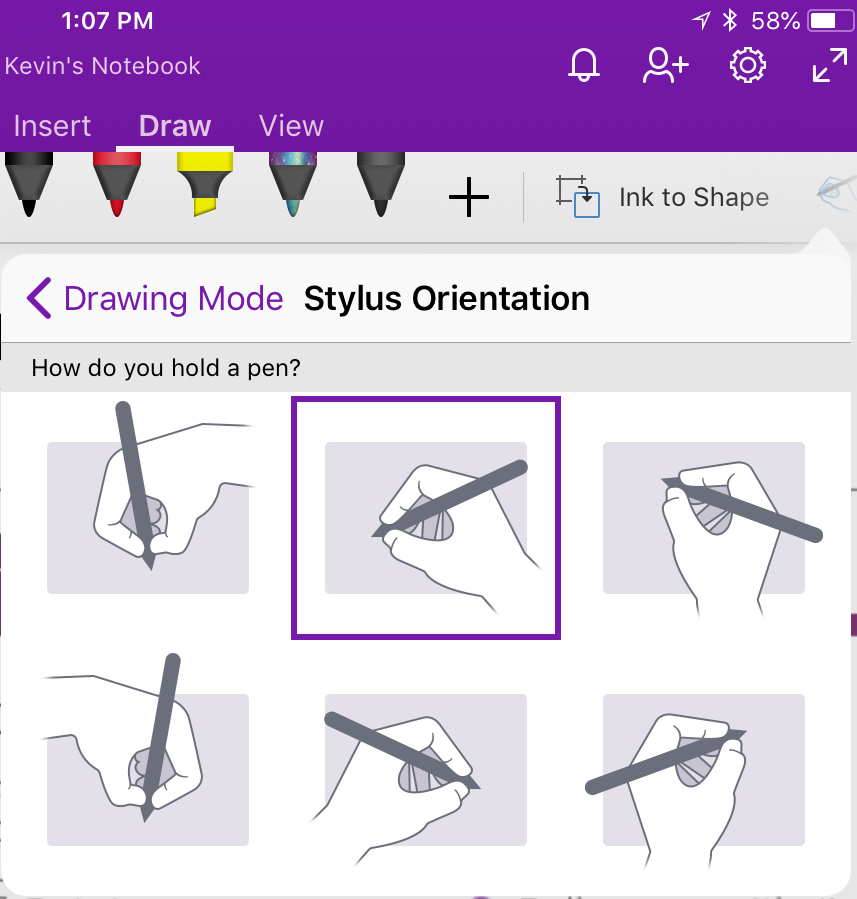Go back to Drawing Mode
This screenshot has width=857, height=899.
(155, 298)
